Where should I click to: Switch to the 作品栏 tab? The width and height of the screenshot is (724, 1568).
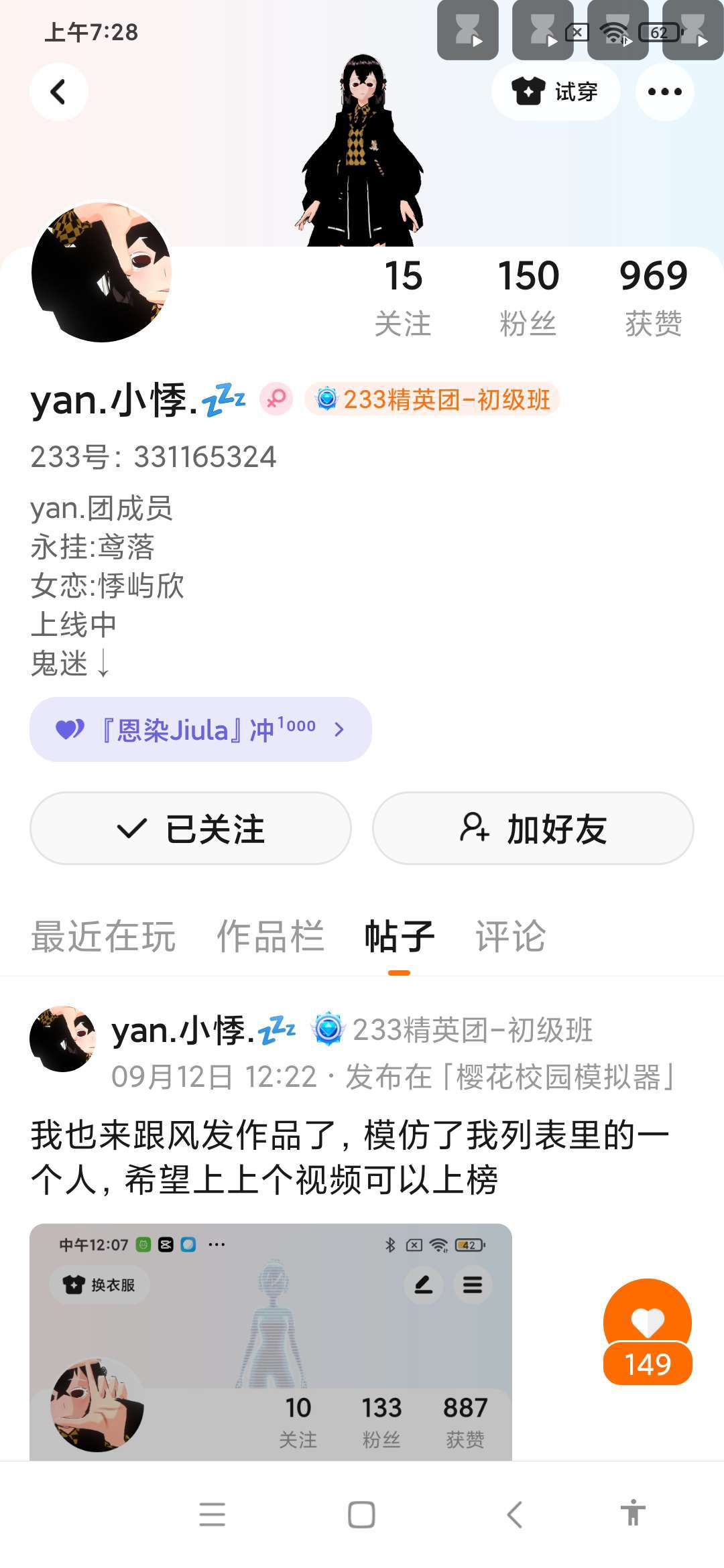coord(270,936)
